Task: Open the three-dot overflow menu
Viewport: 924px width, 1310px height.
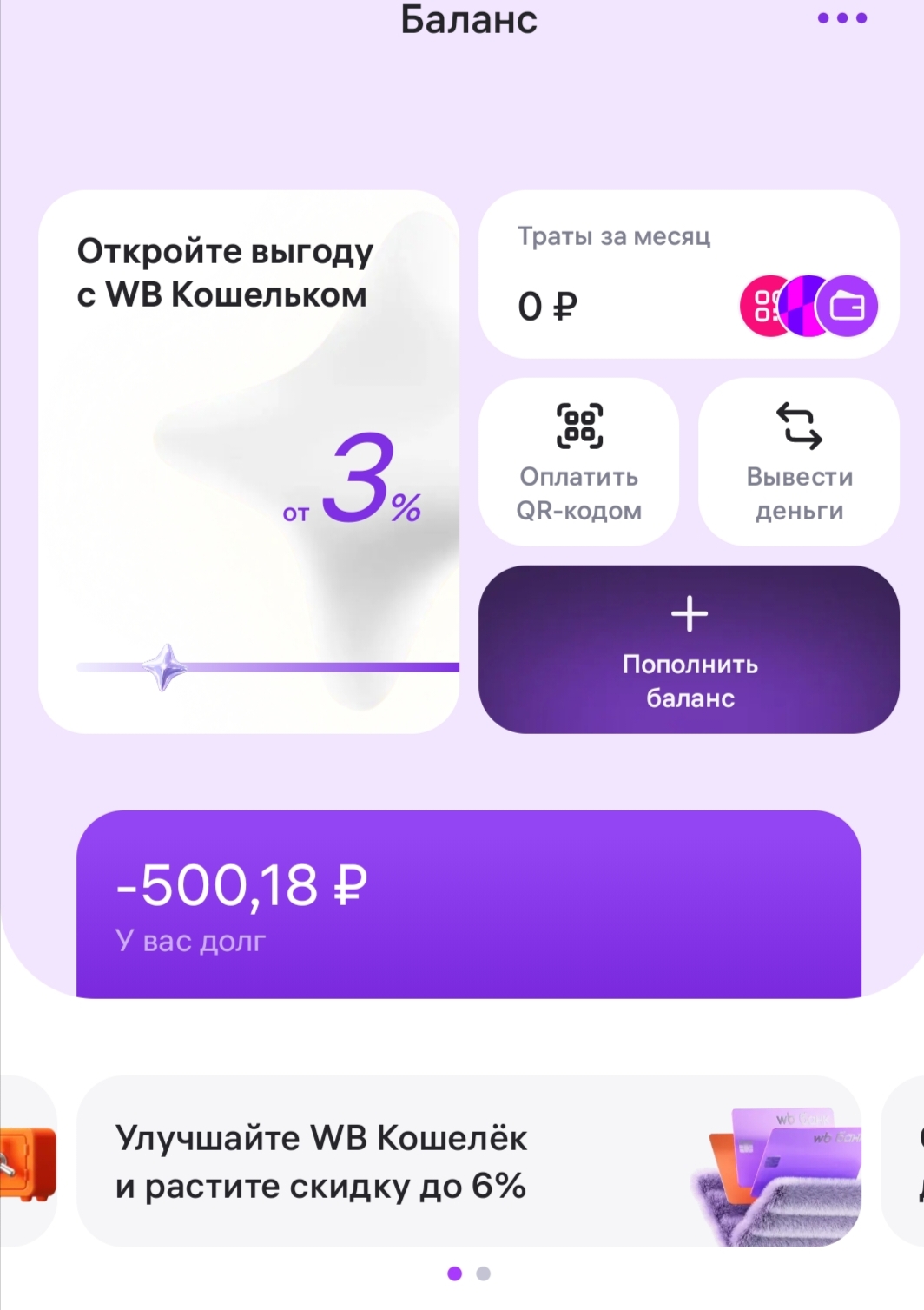Action: 841,18
